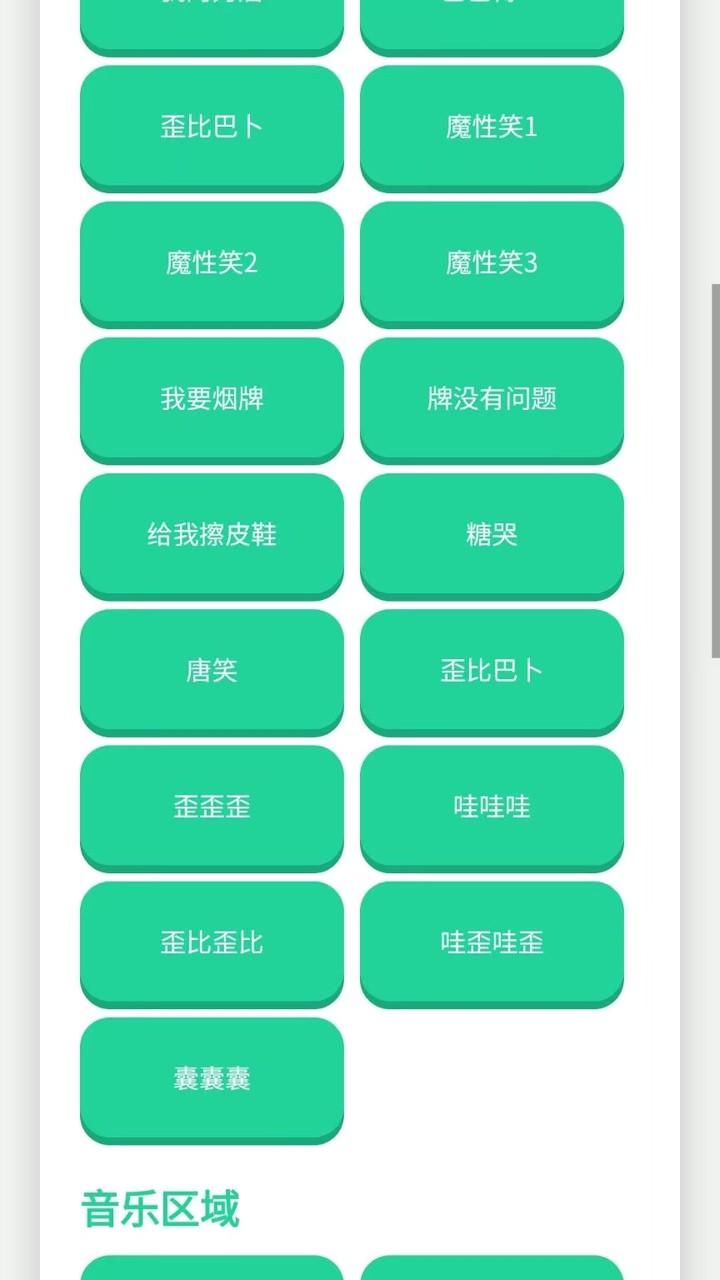Viewport: 720px width, 1280px height.
Task: Play the 我要烟牌 clip
Action: pos(211,399)
